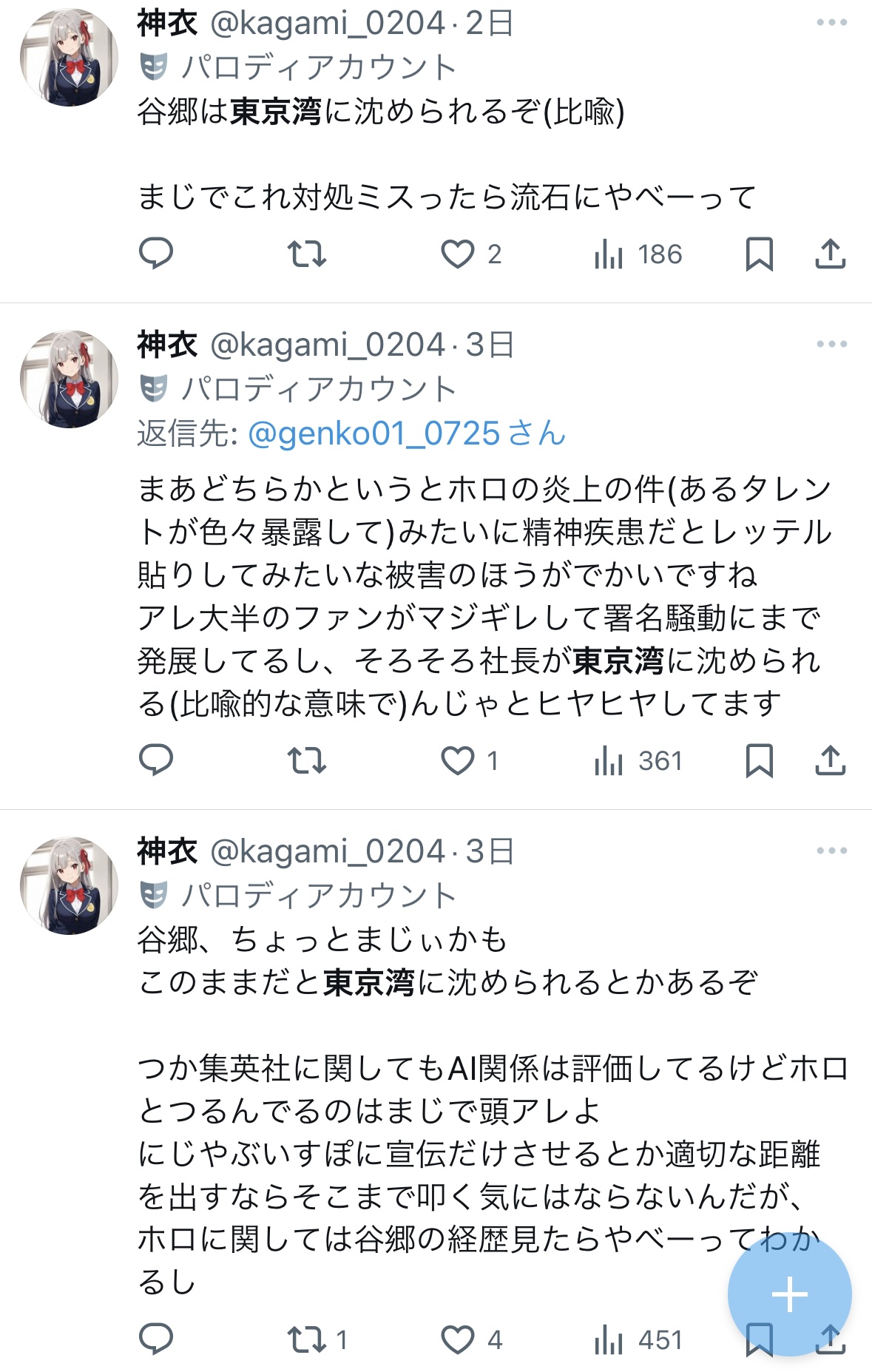Reply to the tweet with 451 views
Viewport: 872px width, 1372px height.
coord(156,1339)
